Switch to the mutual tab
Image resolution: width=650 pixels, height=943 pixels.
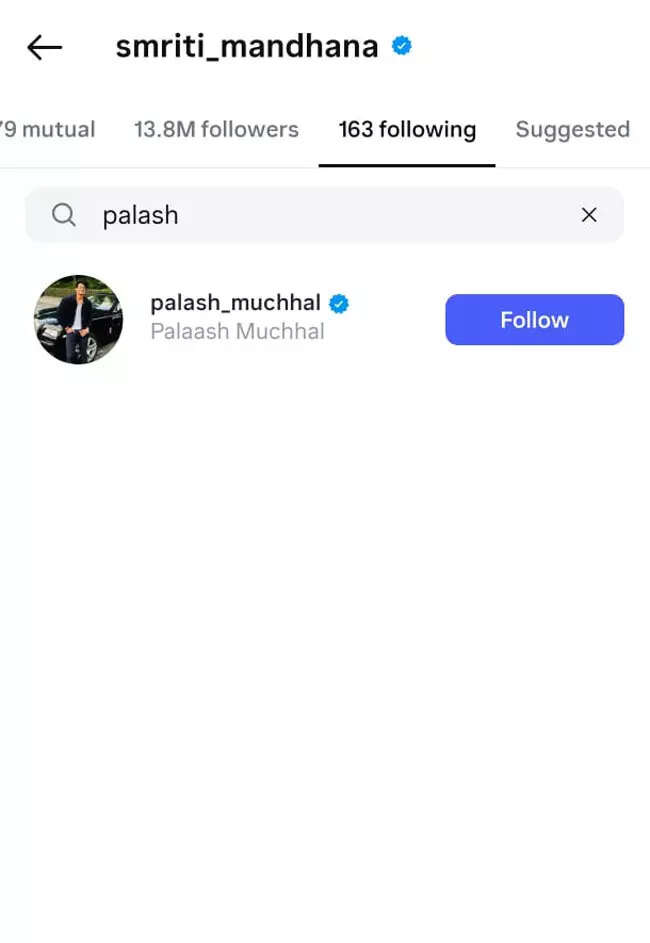(x=47, y=129)
